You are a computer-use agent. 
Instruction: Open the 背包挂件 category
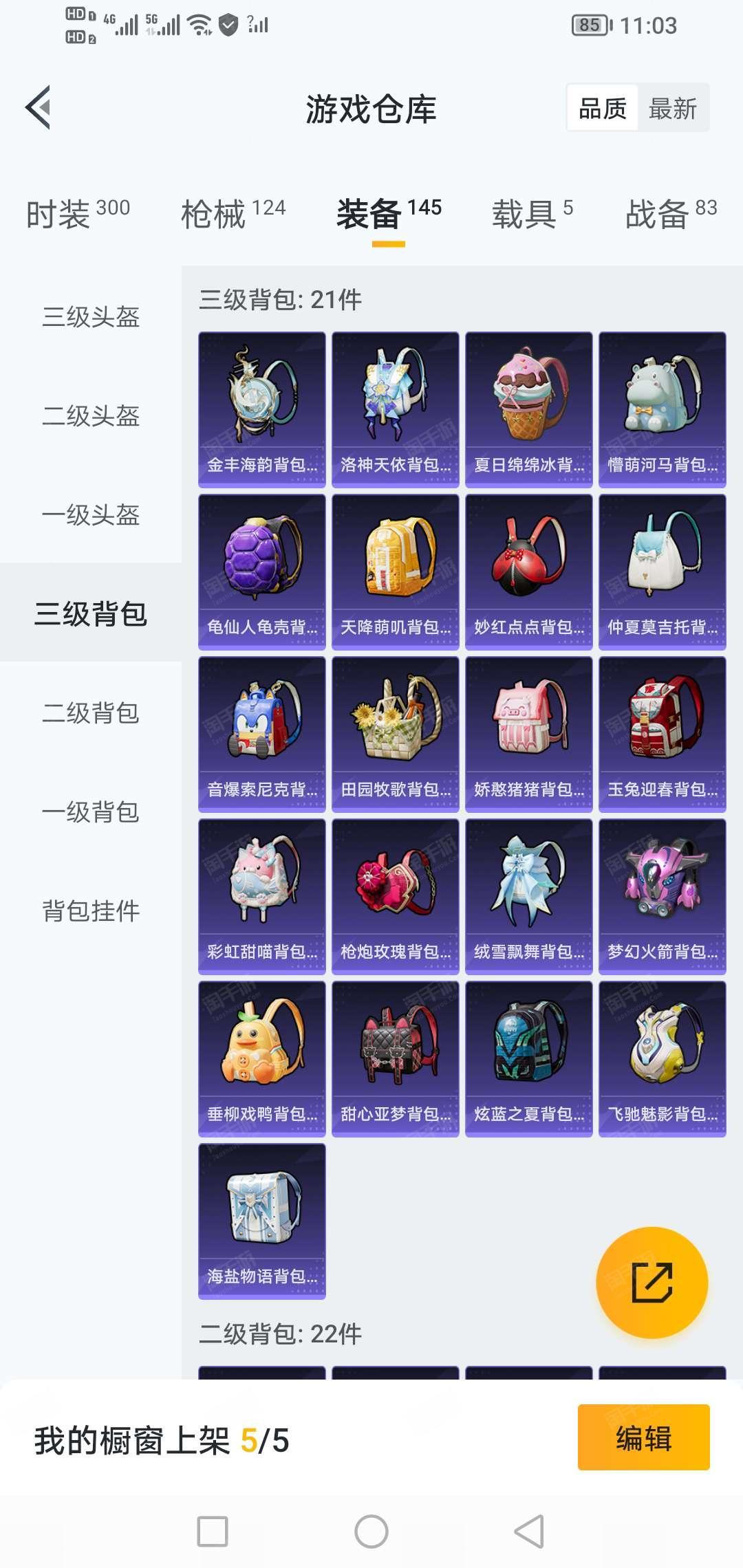tap(91, 911)
